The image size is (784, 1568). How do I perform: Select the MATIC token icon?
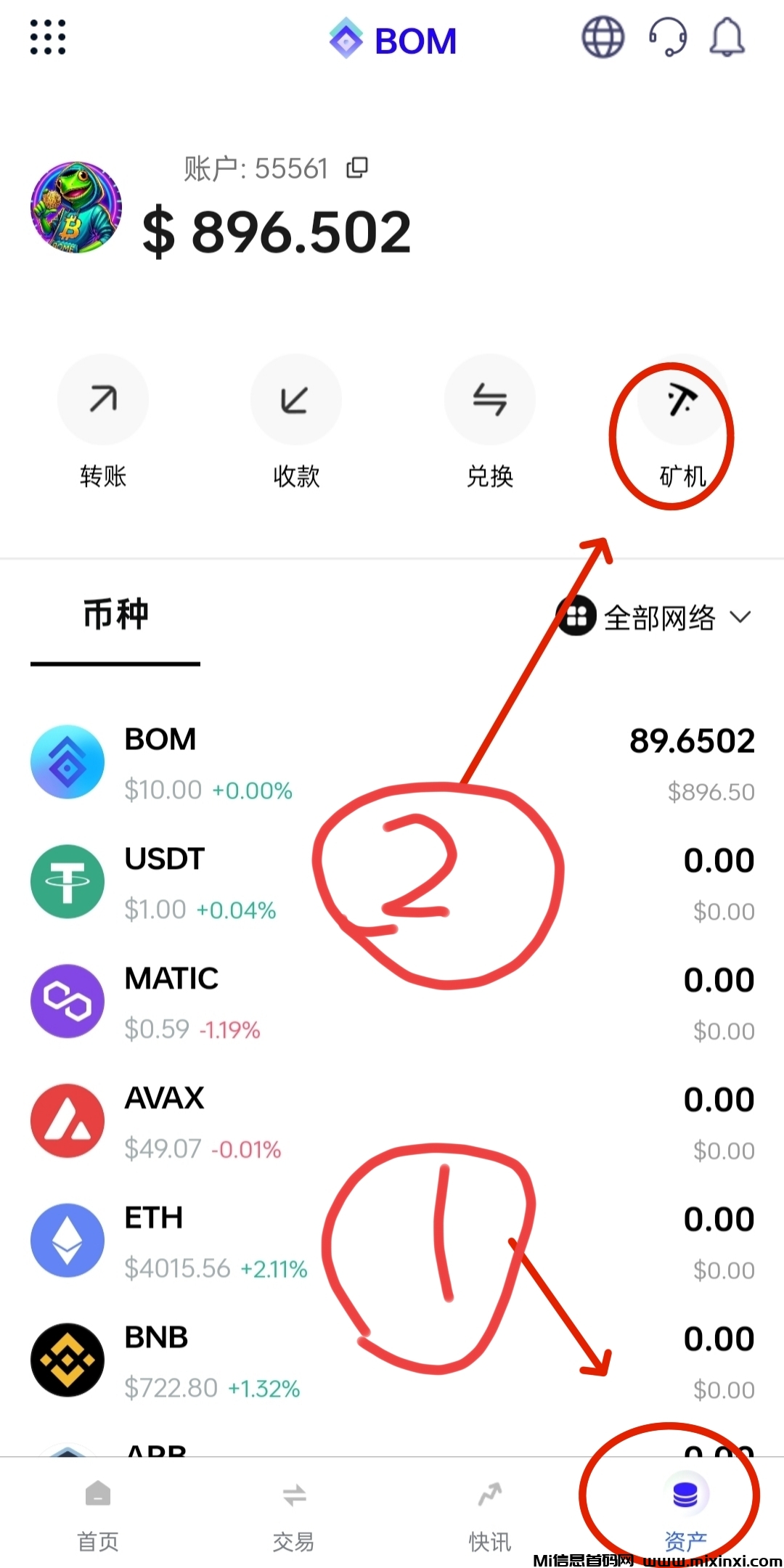pos(67,1000)
